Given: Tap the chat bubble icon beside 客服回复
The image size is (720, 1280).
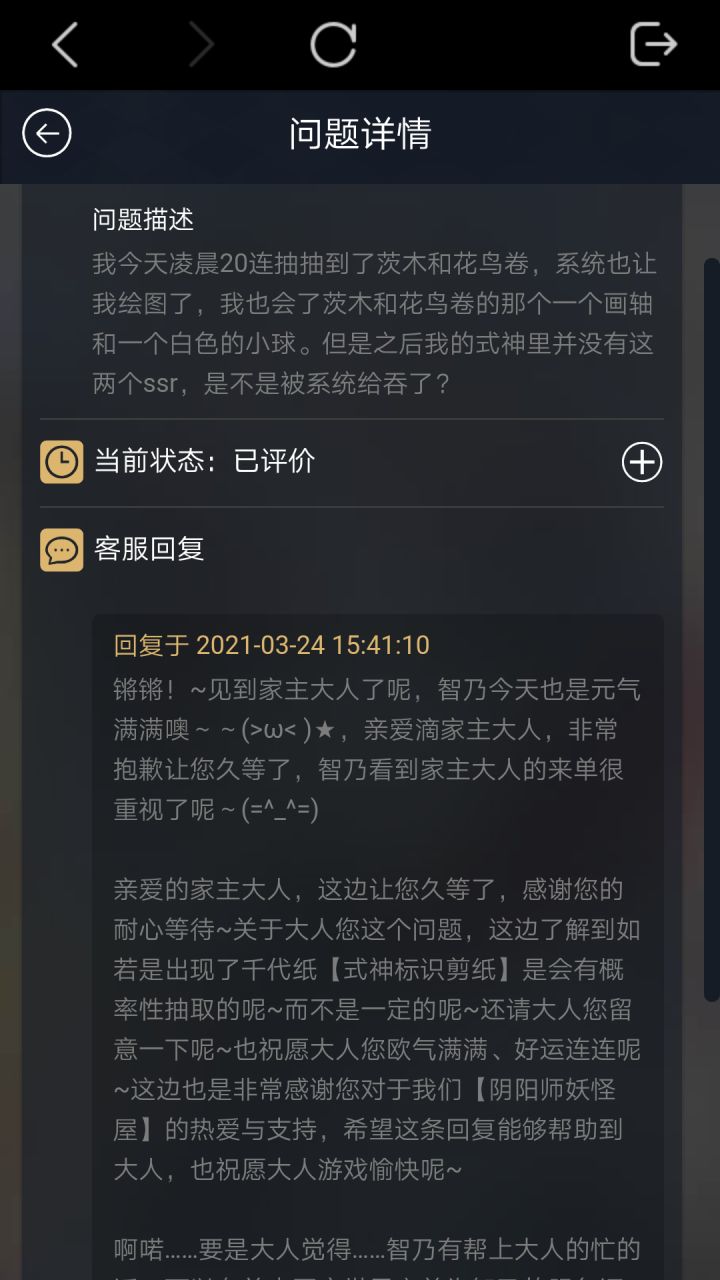Looking at the screenshot, I should coord(60,550).
